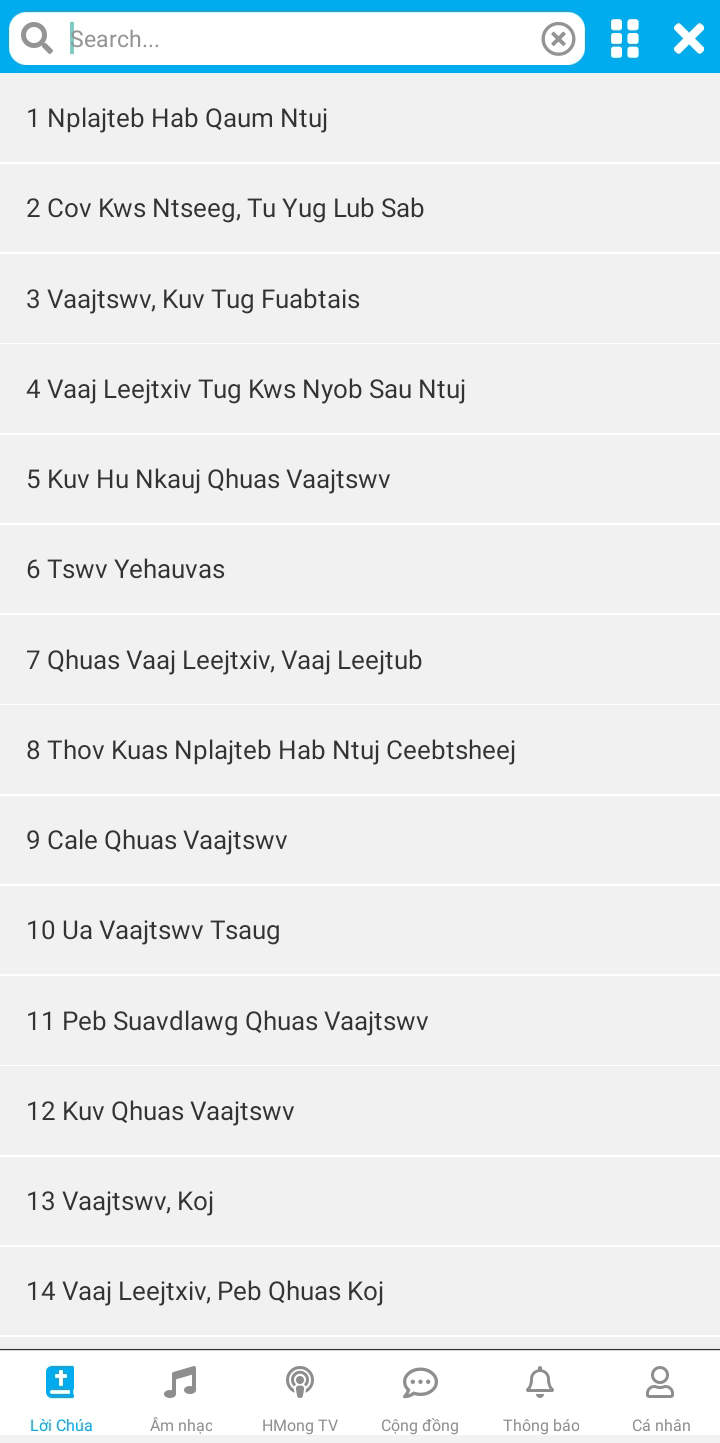Select song 6 Tswv Yehauvas
Screen dimensions: 720x1443
click(360, 569)
